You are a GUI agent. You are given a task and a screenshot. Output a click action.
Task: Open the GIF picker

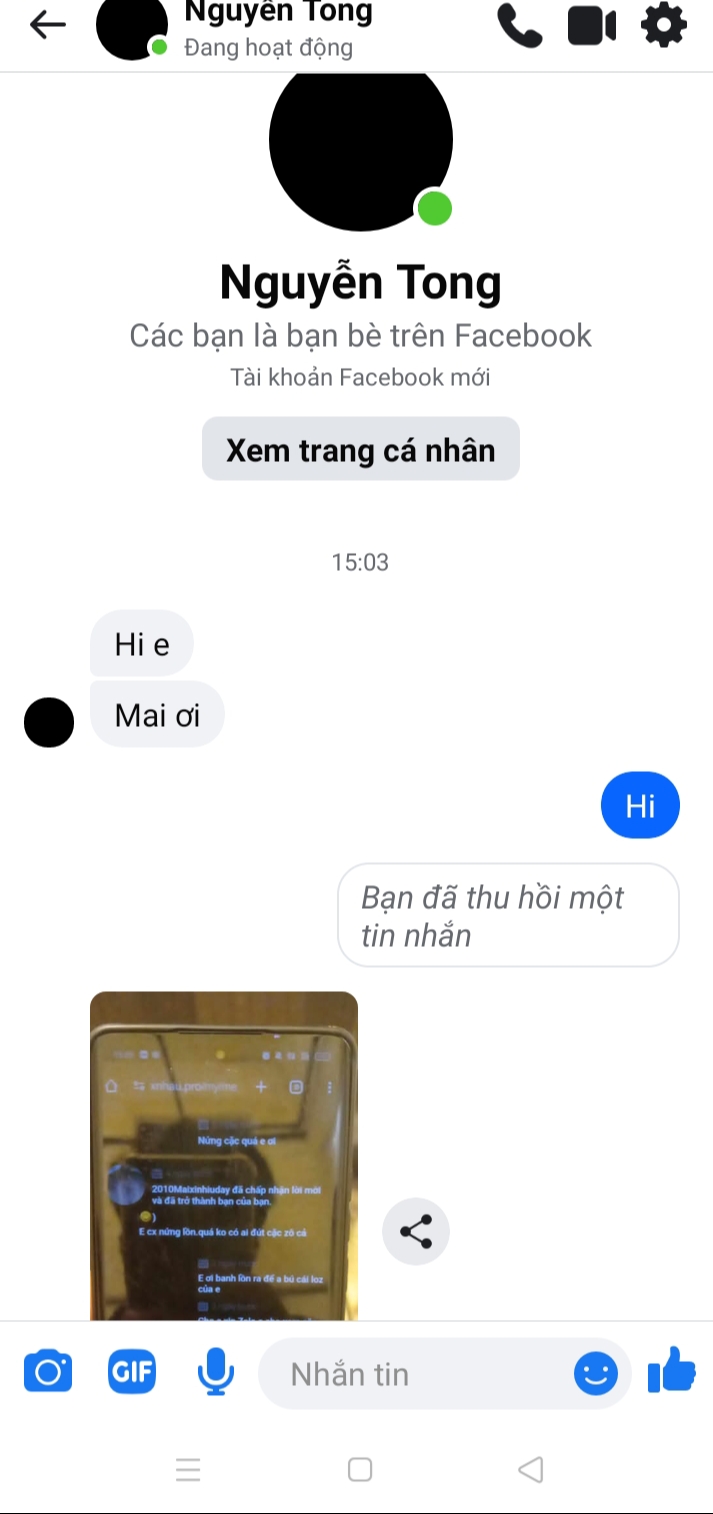coord(132,1372)
